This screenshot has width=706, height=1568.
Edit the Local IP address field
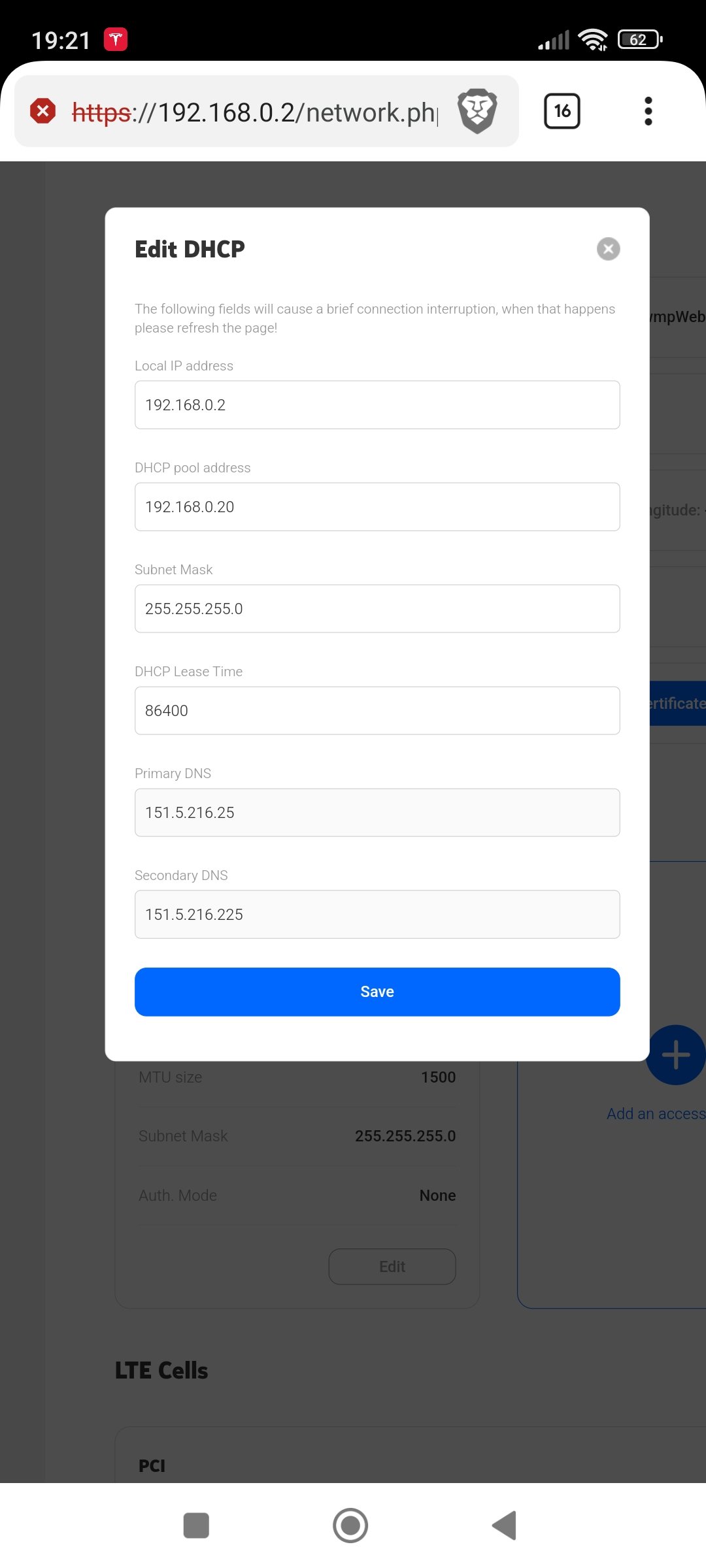pyautogui.click(x=377, y=405)
